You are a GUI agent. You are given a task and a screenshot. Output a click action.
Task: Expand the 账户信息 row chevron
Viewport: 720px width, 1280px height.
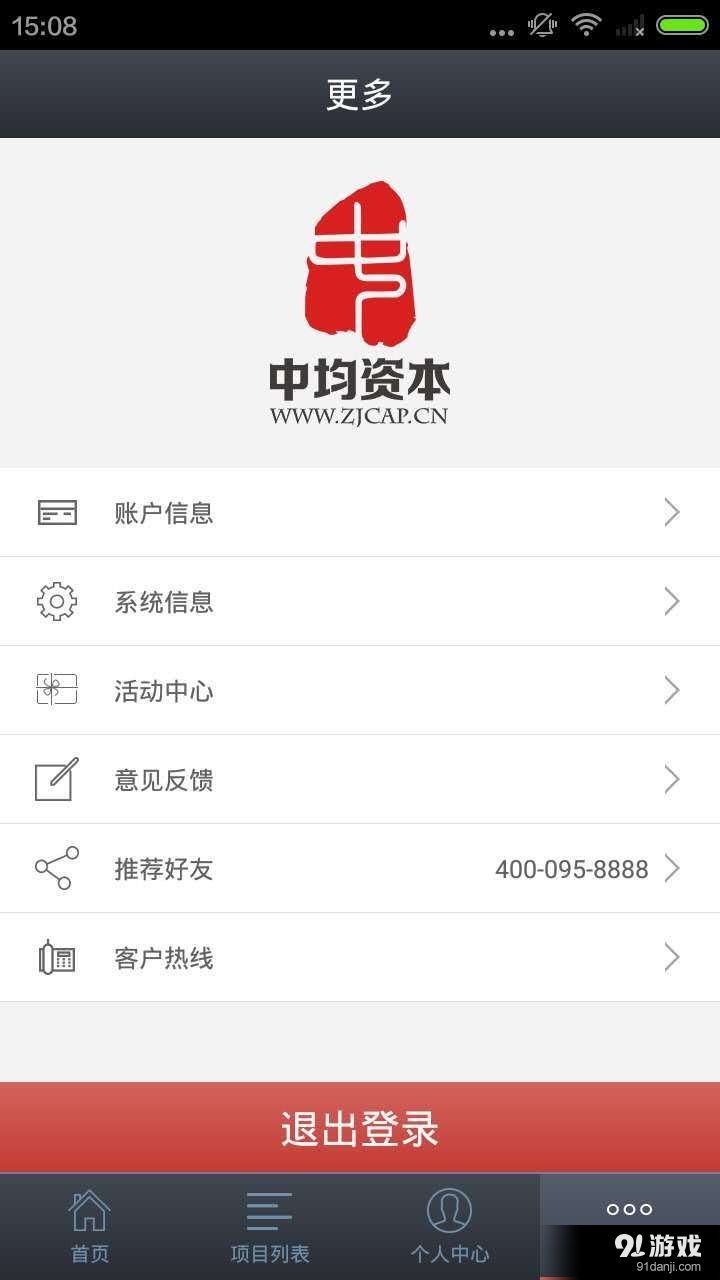click(x=671, y=512)
